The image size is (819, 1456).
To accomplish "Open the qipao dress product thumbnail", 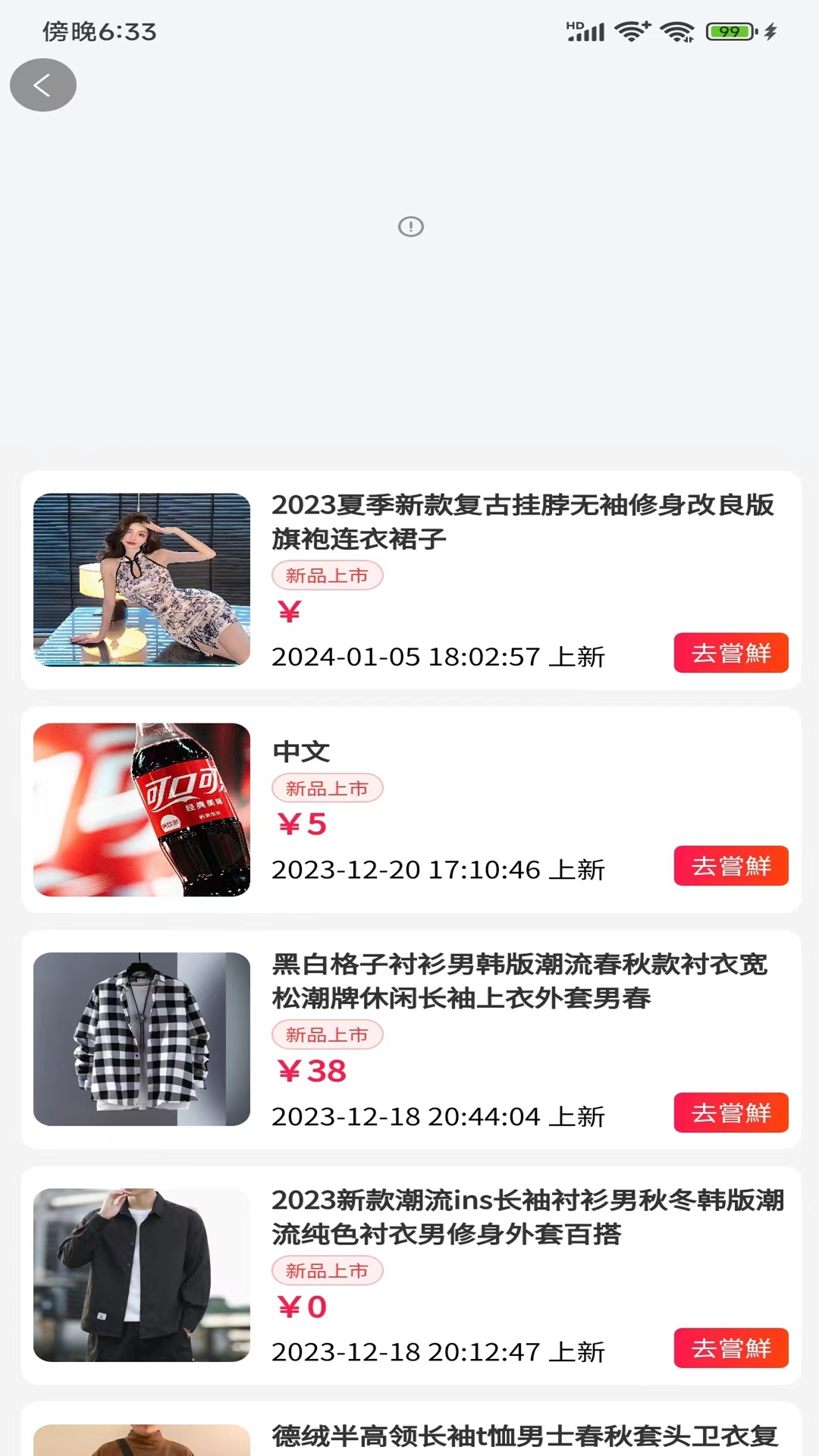I will (142, 580).
